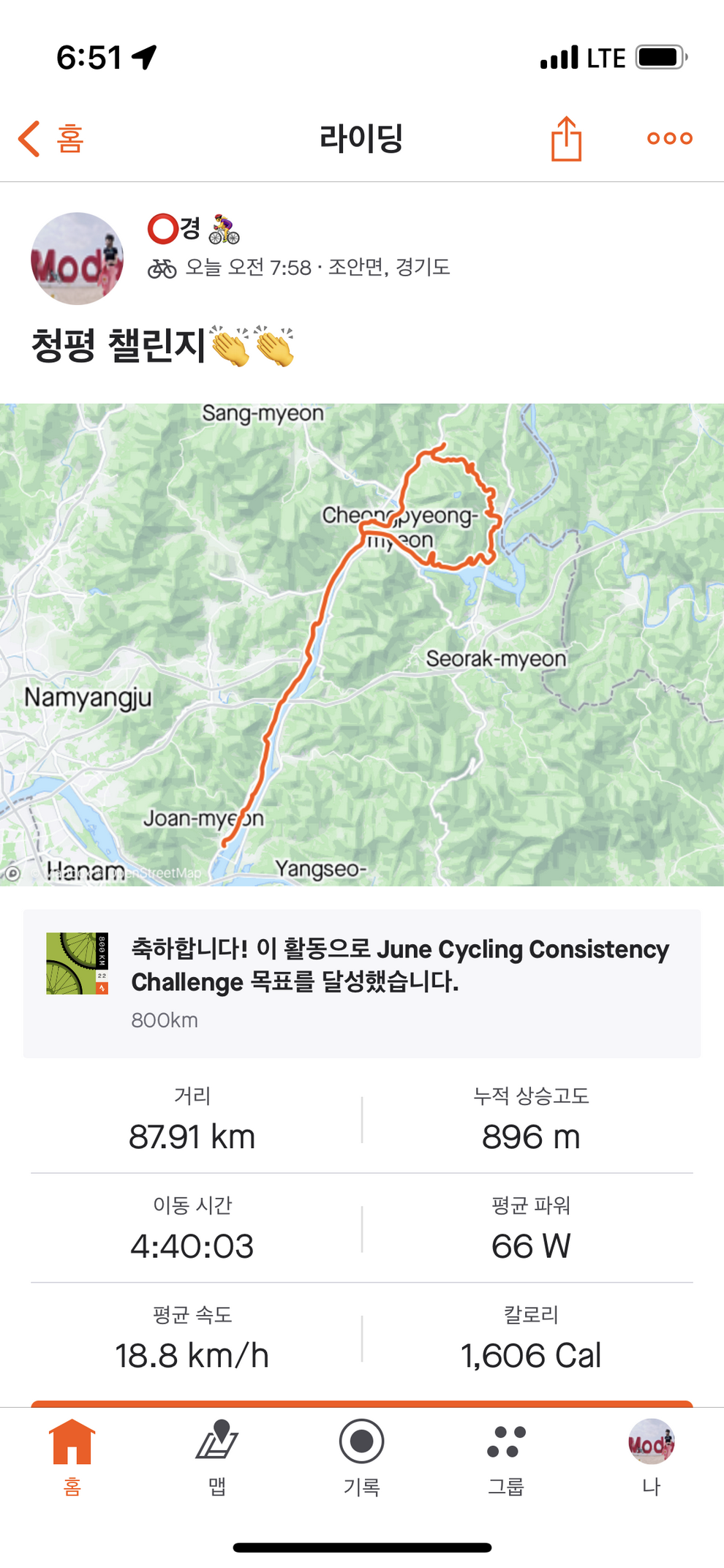Image resolution: width=724 pixels, height=1568 pixels.
Task: Go back to 홈
Action: 51,139
